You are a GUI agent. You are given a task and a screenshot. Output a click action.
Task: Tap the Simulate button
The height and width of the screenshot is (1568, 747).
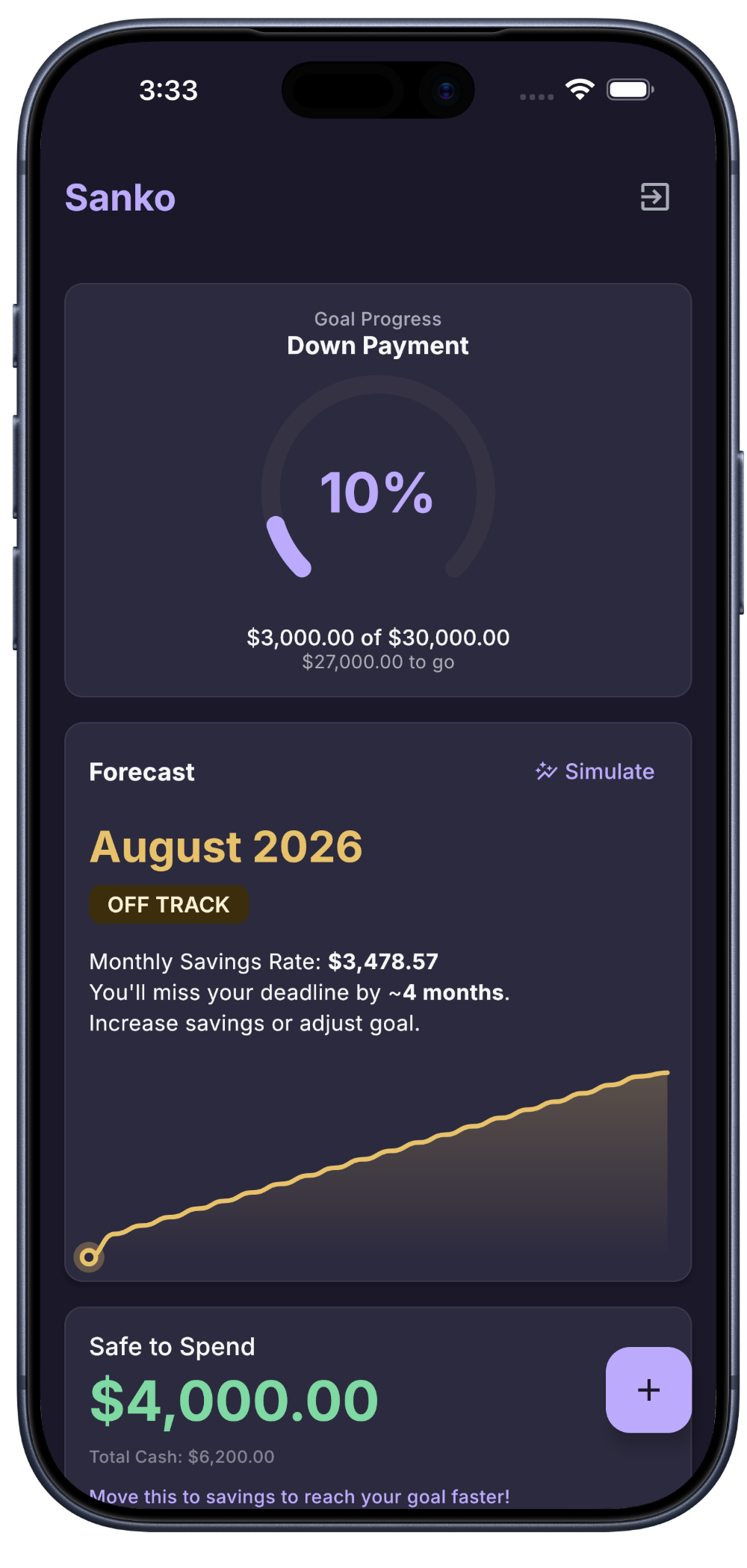tap(595, 771)
